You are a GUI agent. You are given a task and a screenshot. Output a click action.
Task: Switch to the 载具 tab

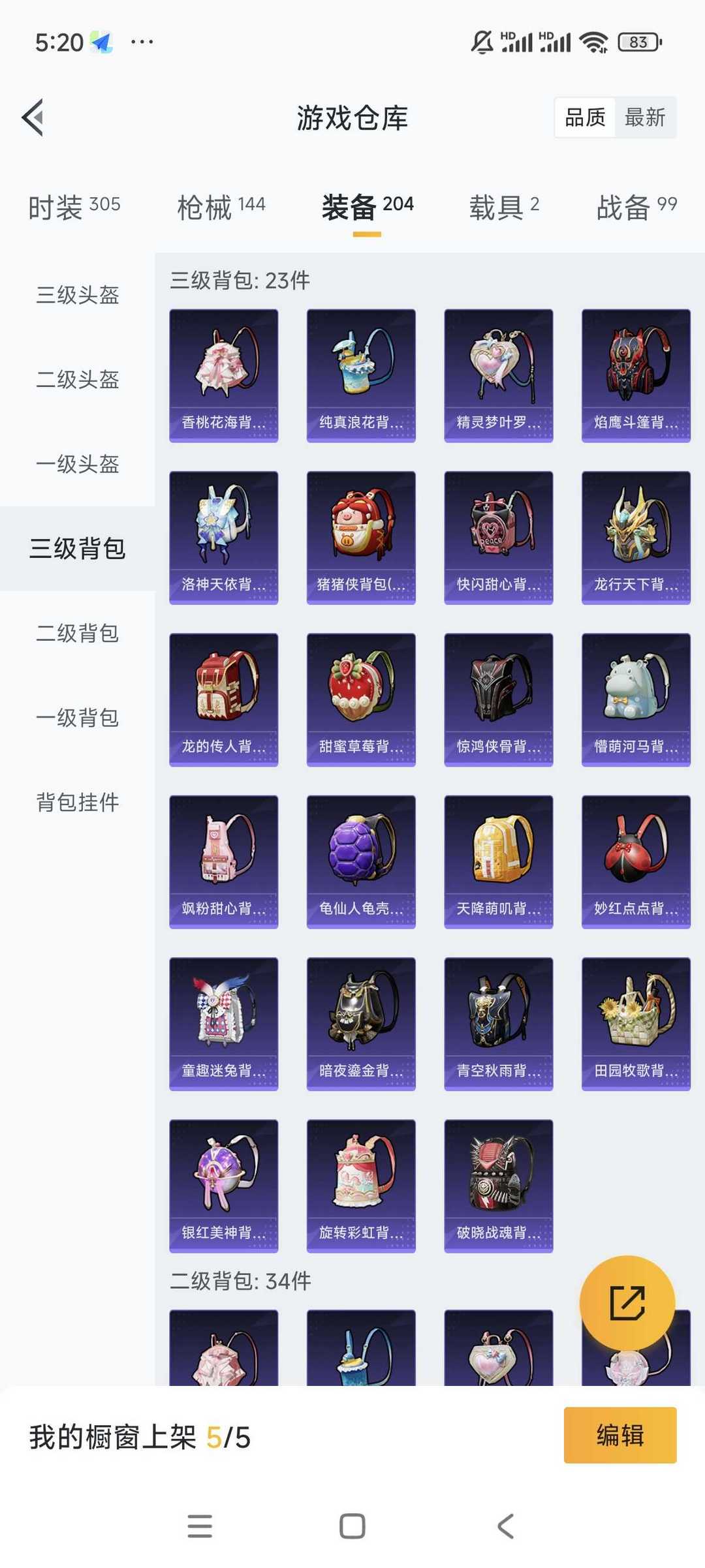coord(504,207)
